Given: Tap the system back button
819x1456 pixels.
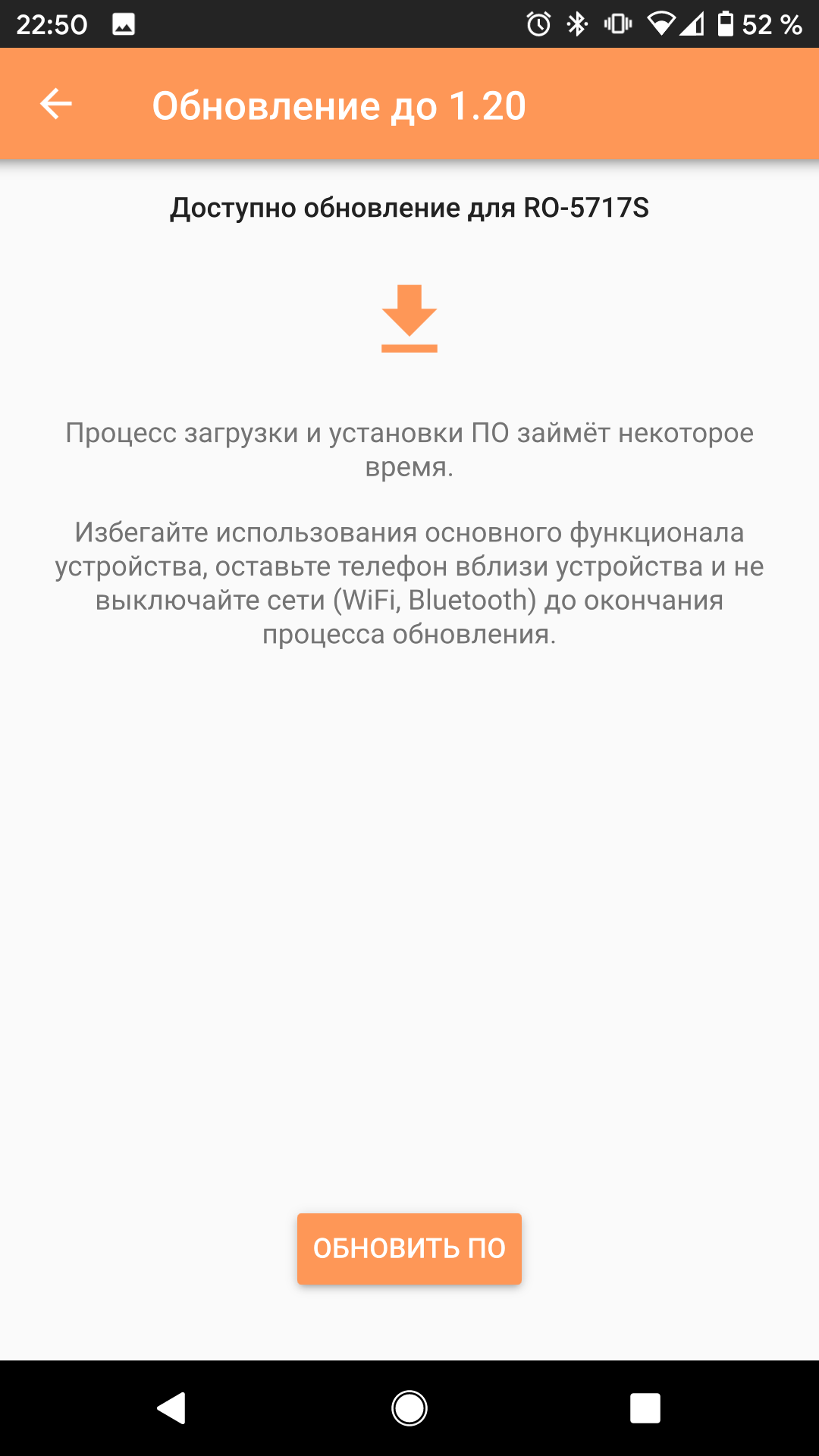Looking at the screenshot, I should (x=172, y=1408).
